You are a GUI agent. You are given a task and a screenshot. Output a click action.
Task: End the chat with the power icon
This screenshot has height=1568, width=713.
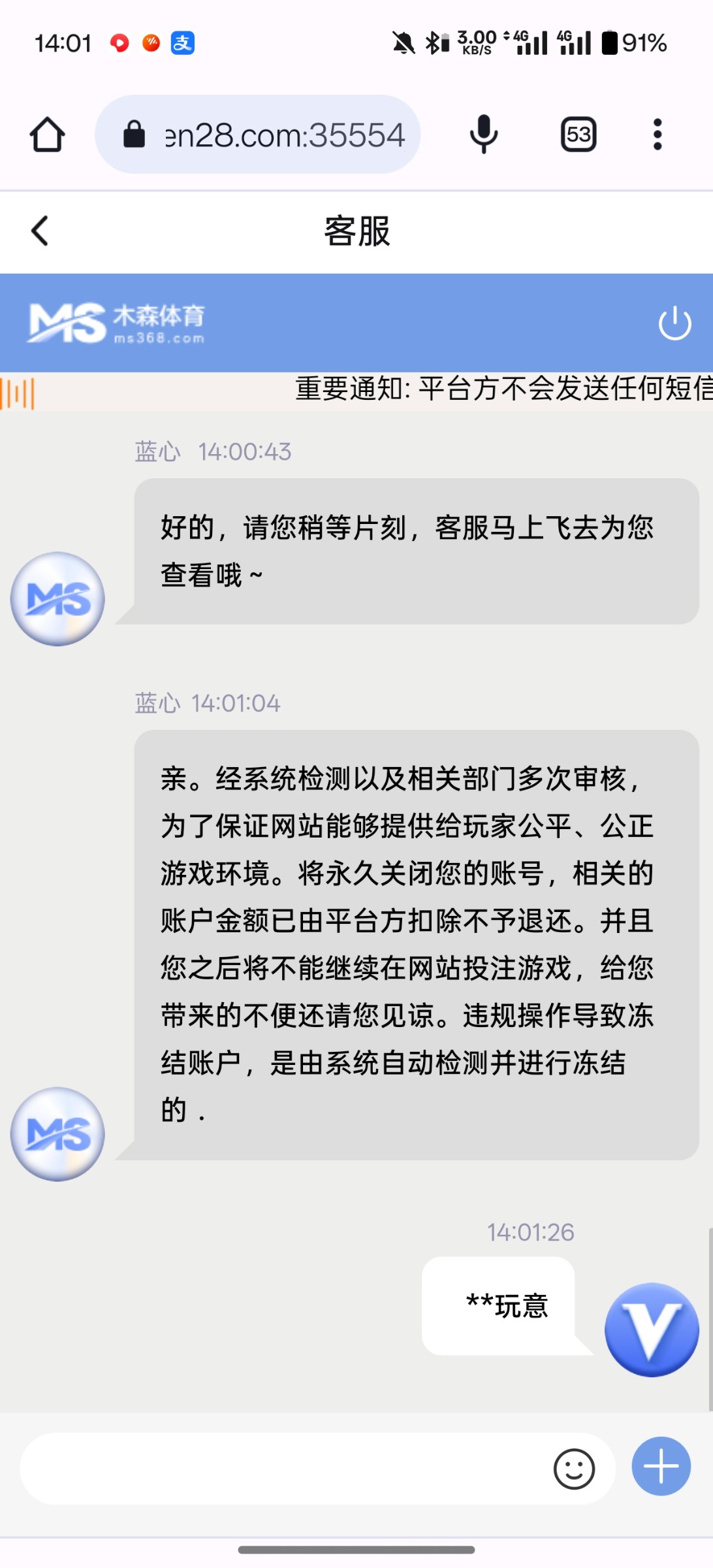tap(674, 323)
